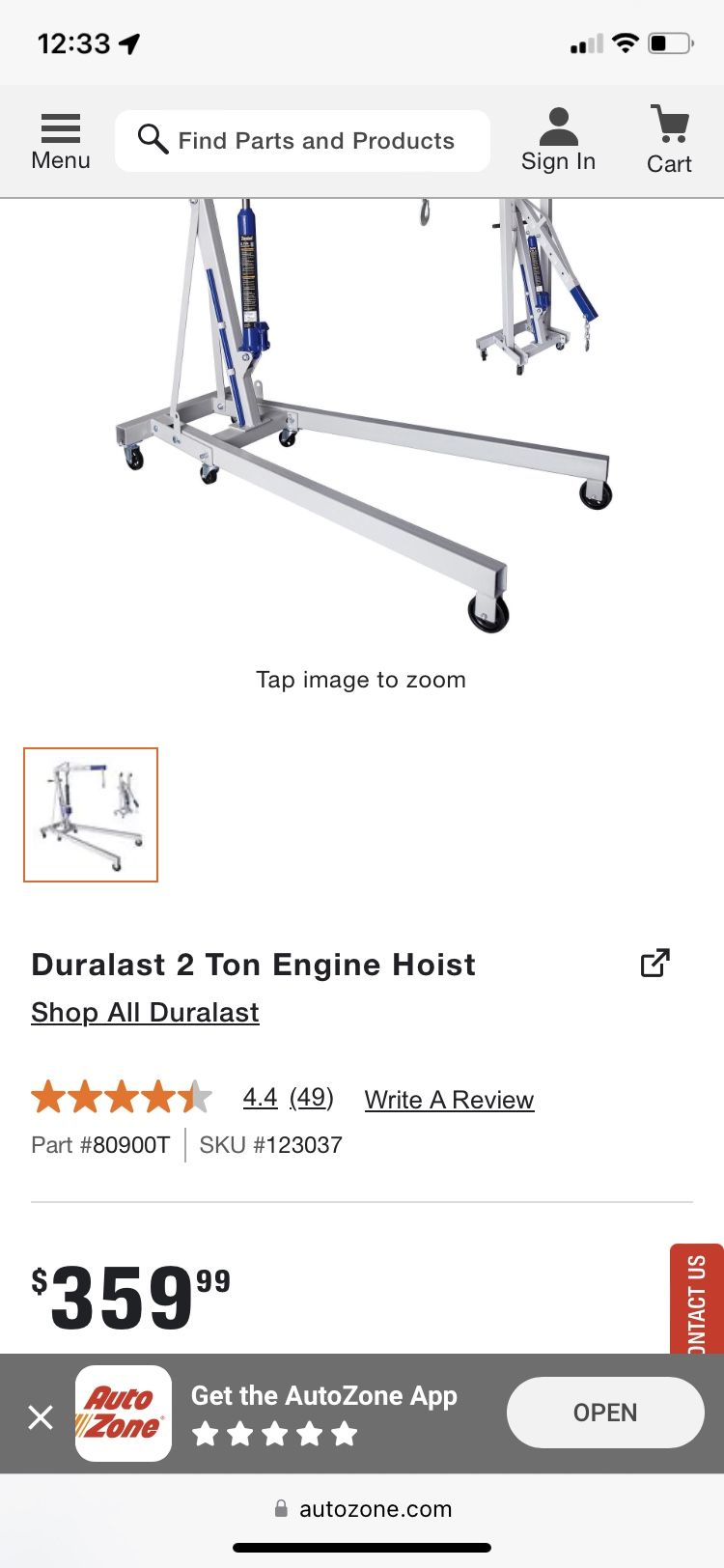Open the AutoZone App from banner
This screenshot has height=1568, width=724.
click(605, 1413)
